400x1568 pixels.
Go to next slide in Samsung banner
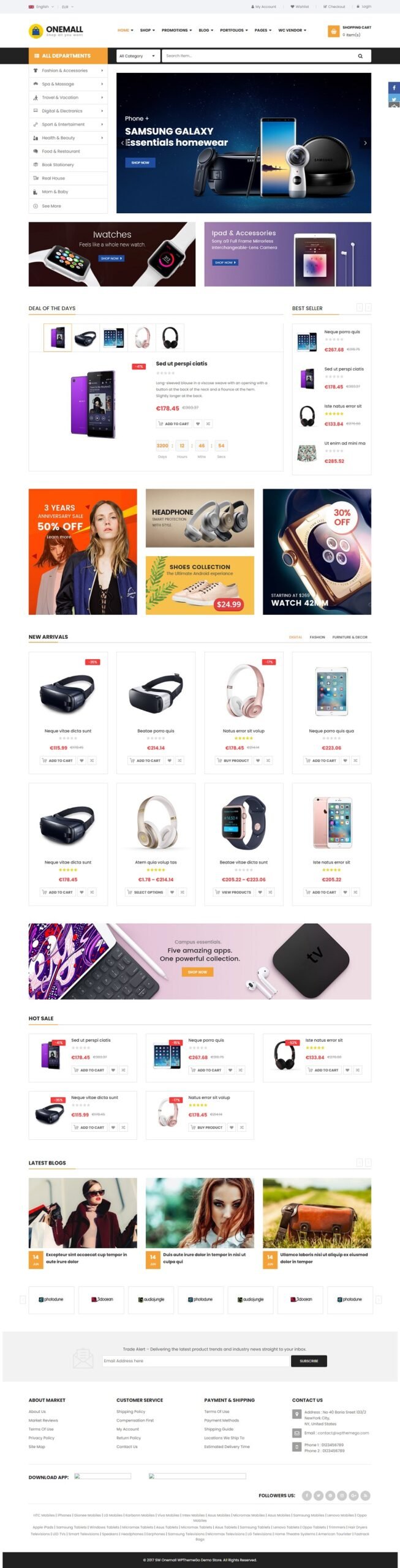point(365,143)
